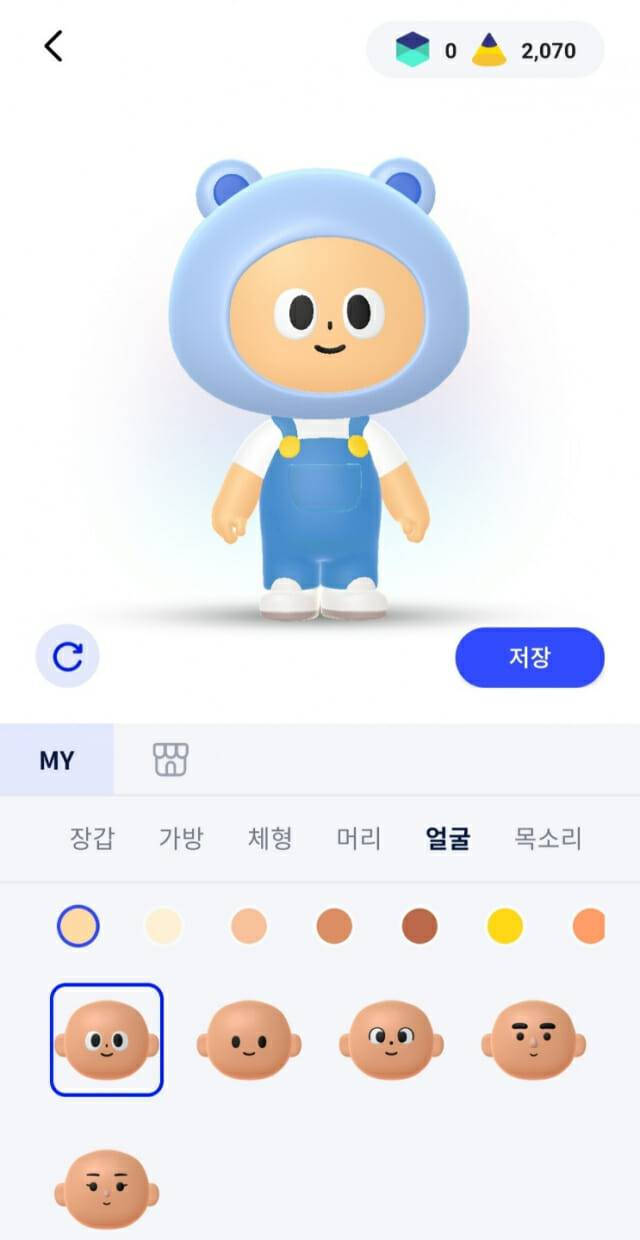
Task: Switch to 체형 category
Action: (270, 838)
